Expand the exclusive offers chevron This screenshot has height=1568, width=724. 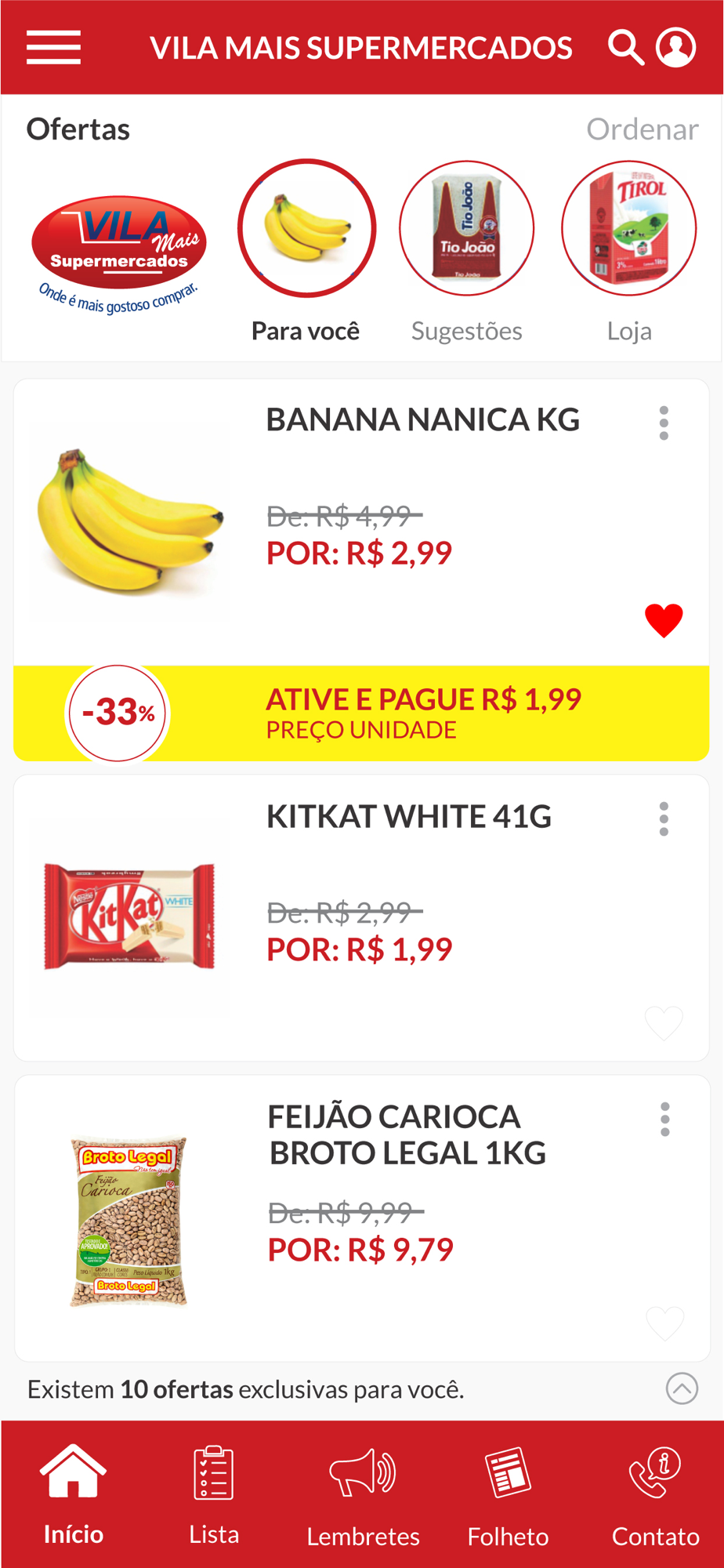pos(682,1388)
